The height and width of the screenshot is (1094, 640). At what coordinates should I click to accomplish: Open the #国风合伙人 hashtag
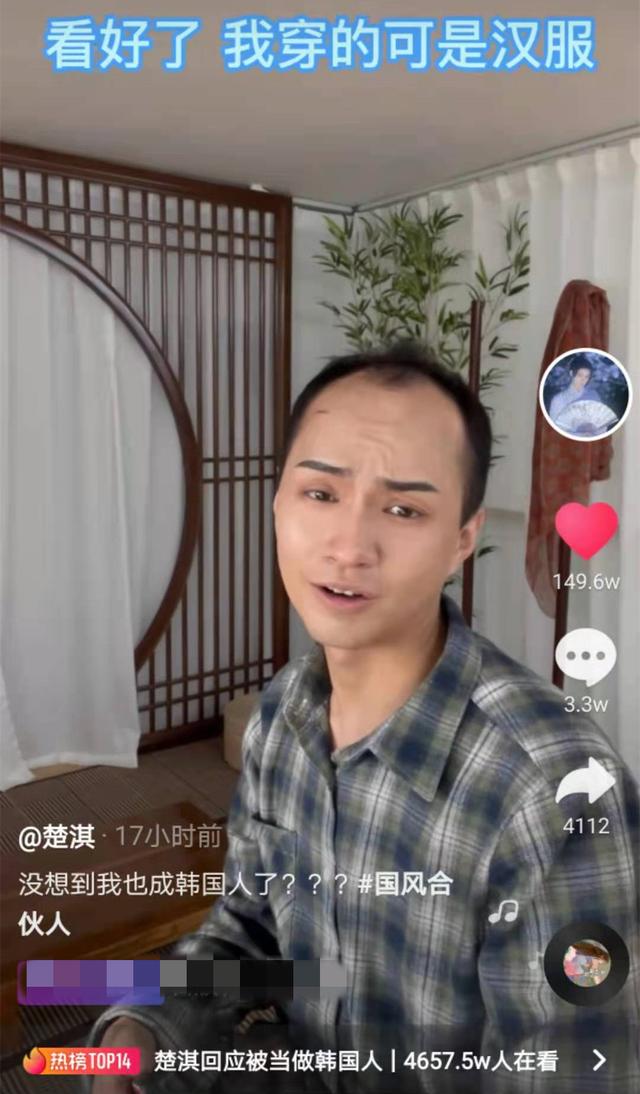pos(405,883)
